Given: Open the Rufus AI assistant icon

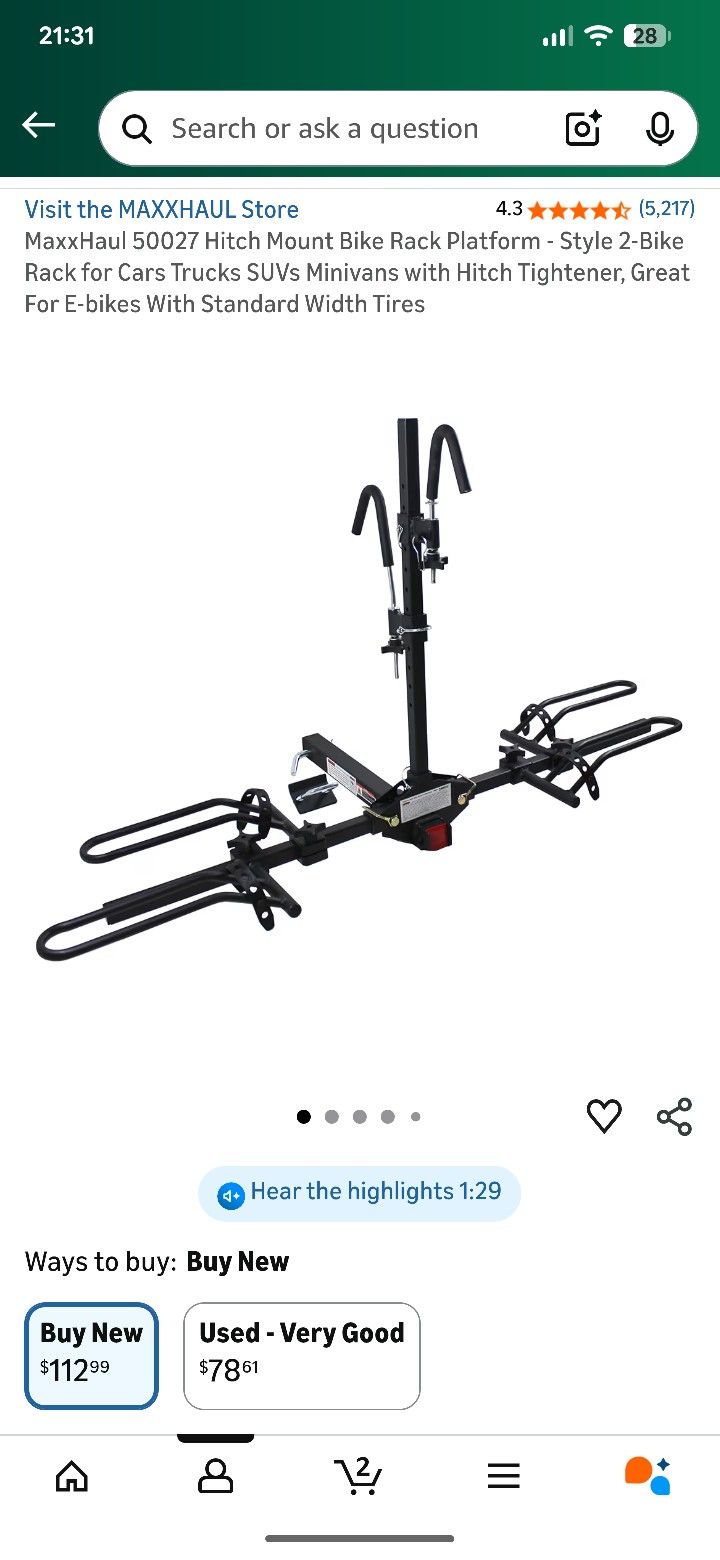Looking at the screenshot, I should 647,1473.
